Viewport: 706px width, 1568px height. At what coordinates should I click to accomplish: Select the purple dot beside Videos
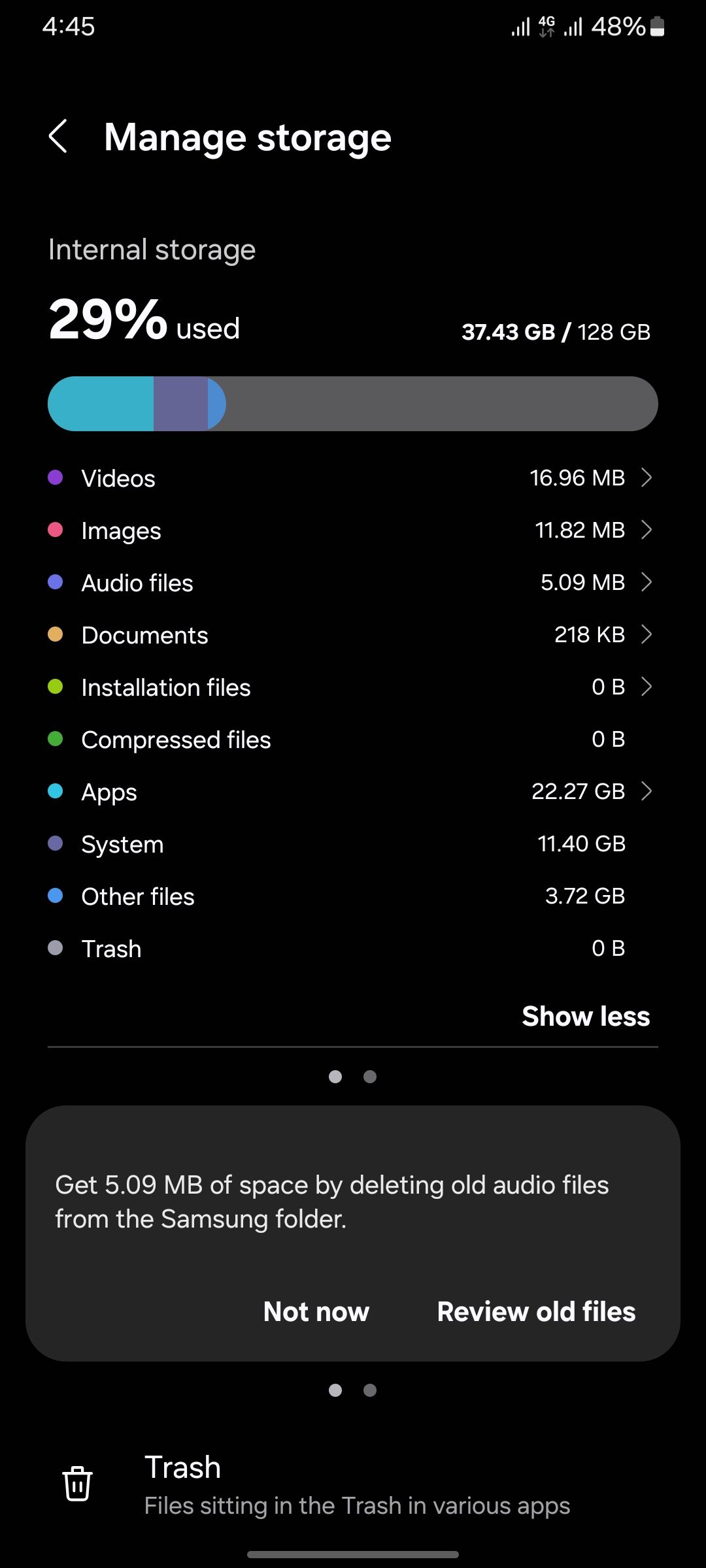point(56,478)
